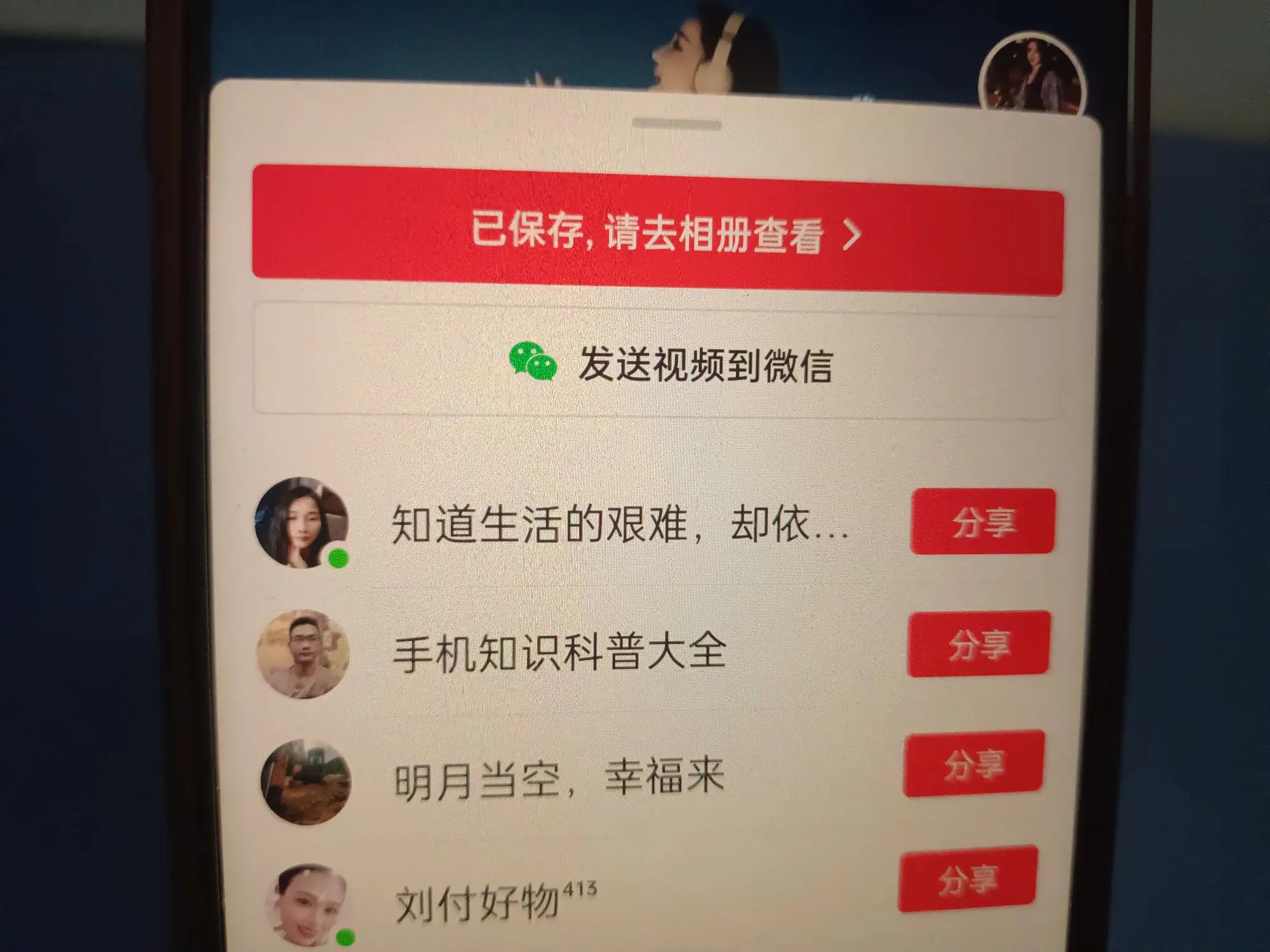
Task: Tap the sheet drag handle
Action: (x=677, y=124)
